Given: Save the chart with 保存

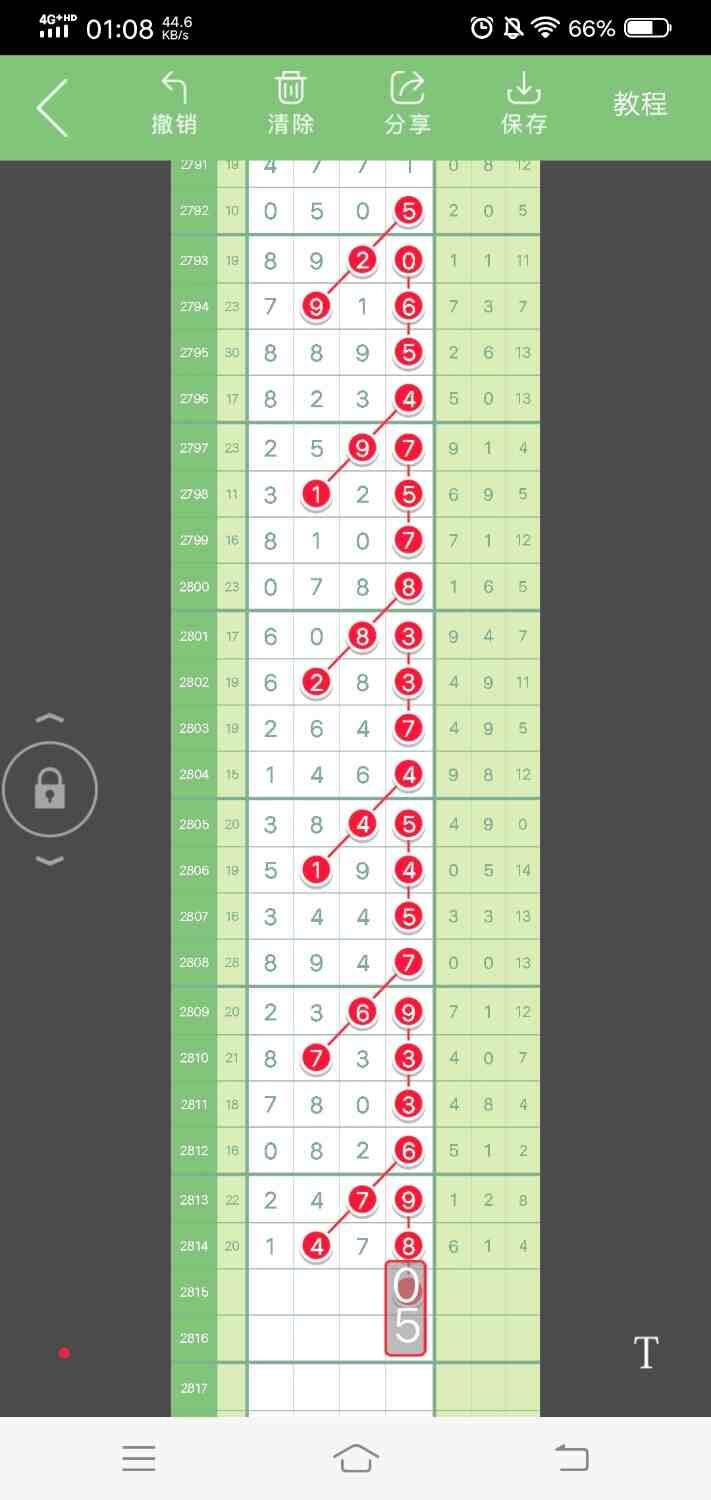Looking at the screenshot, I should pyautogui.click(x=524, y=104).
